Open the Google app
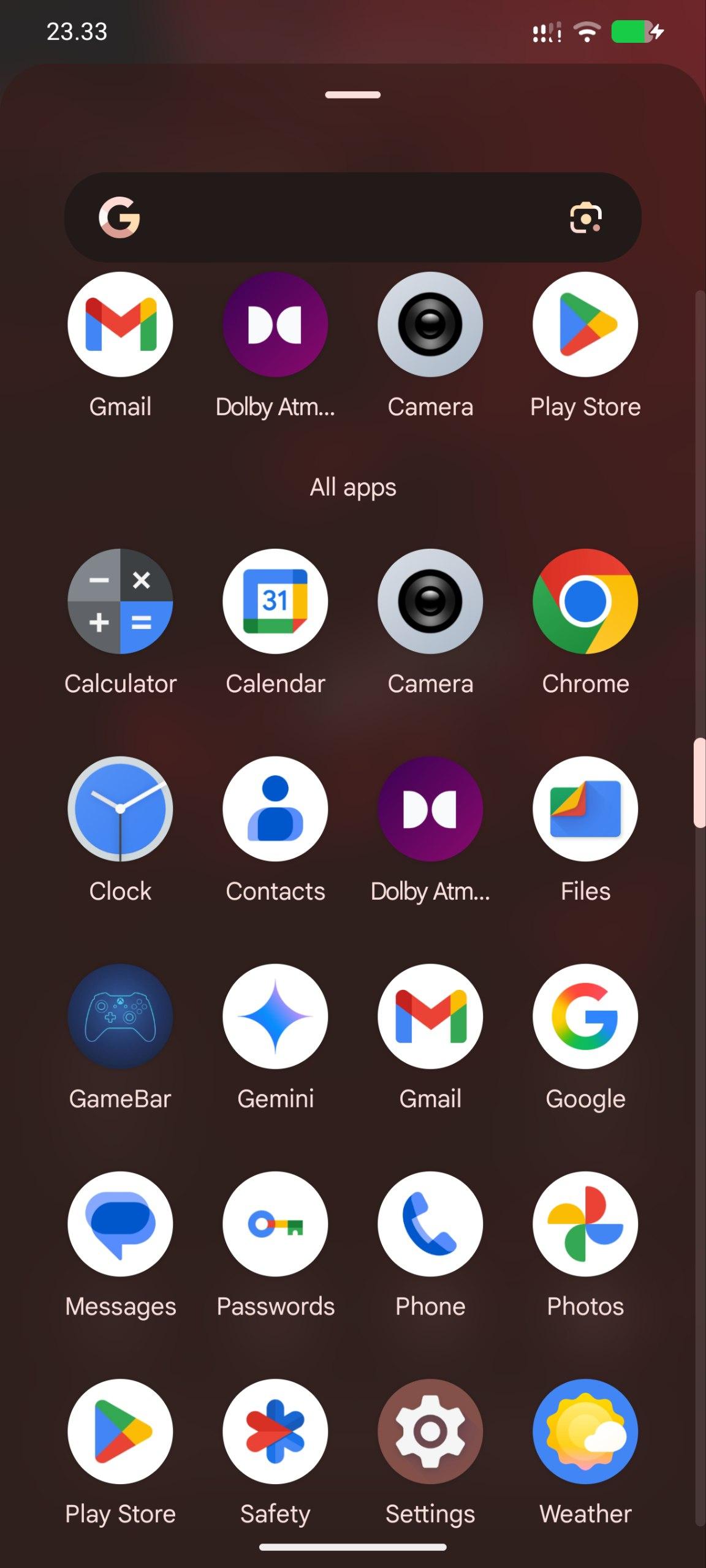The width and height of the screenshot is (706, 1568). tap(585, 1017)
